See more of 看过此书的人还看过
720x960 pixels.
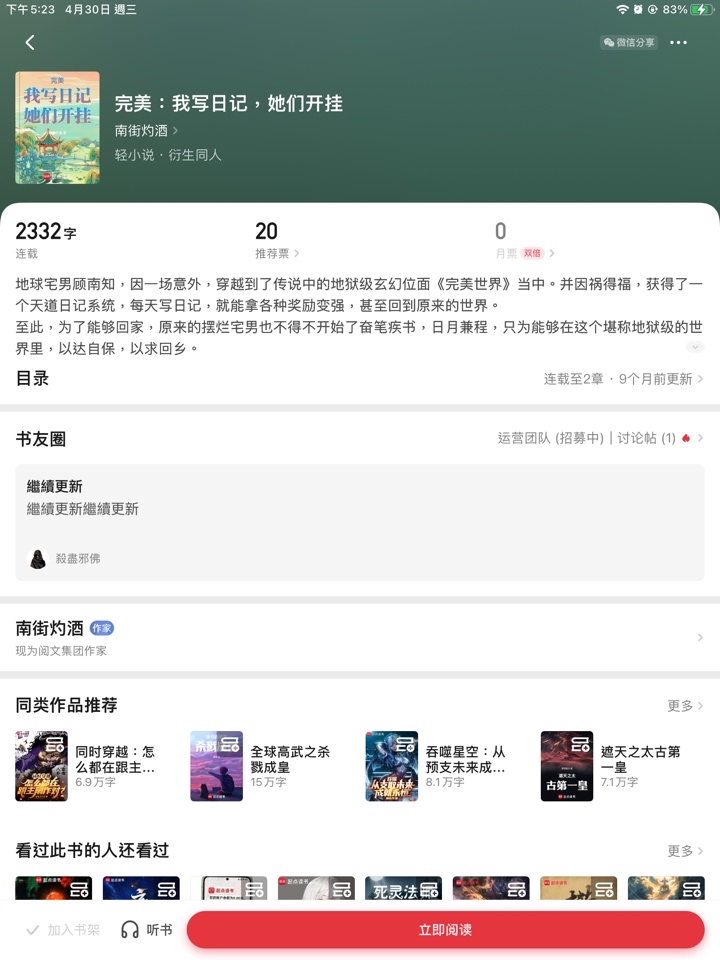click(x=685, y=851)
